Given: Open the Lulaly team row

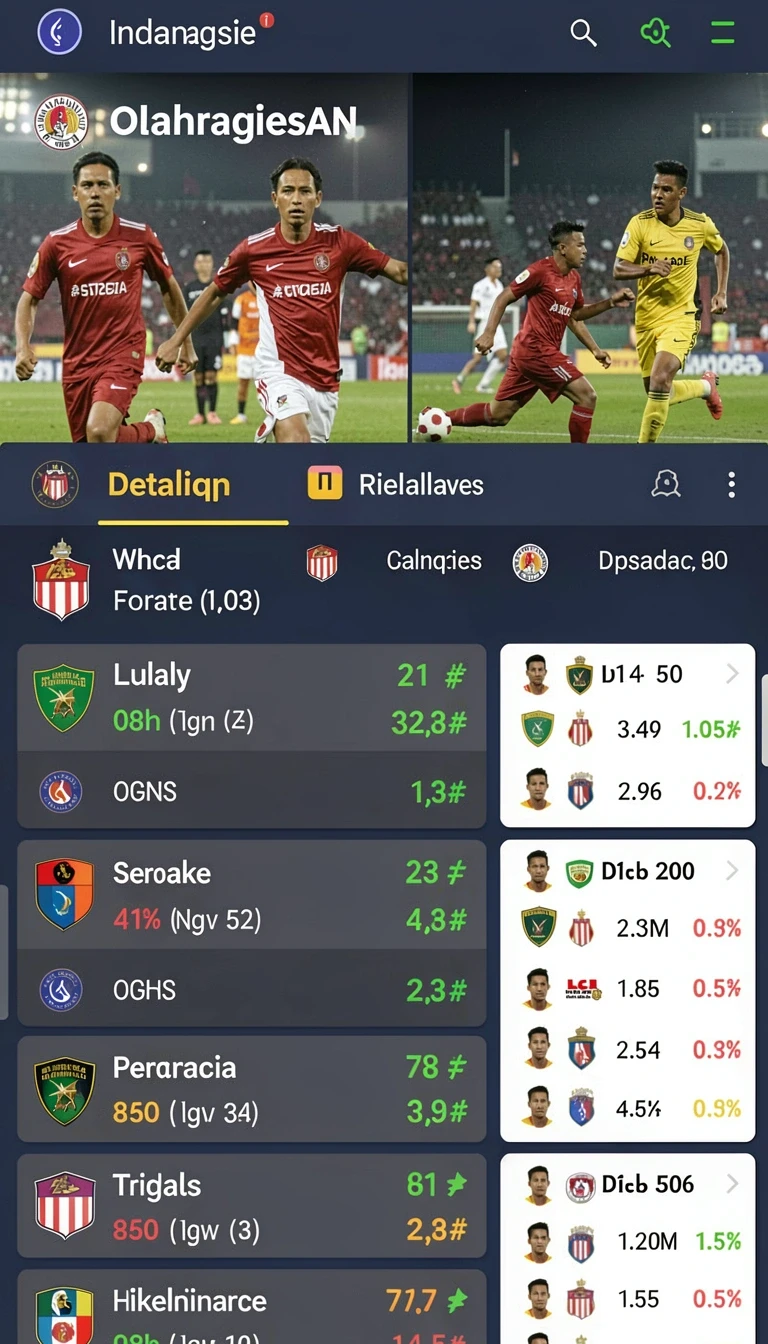Looking at the screenshot, I should click(x=252, y=698).
